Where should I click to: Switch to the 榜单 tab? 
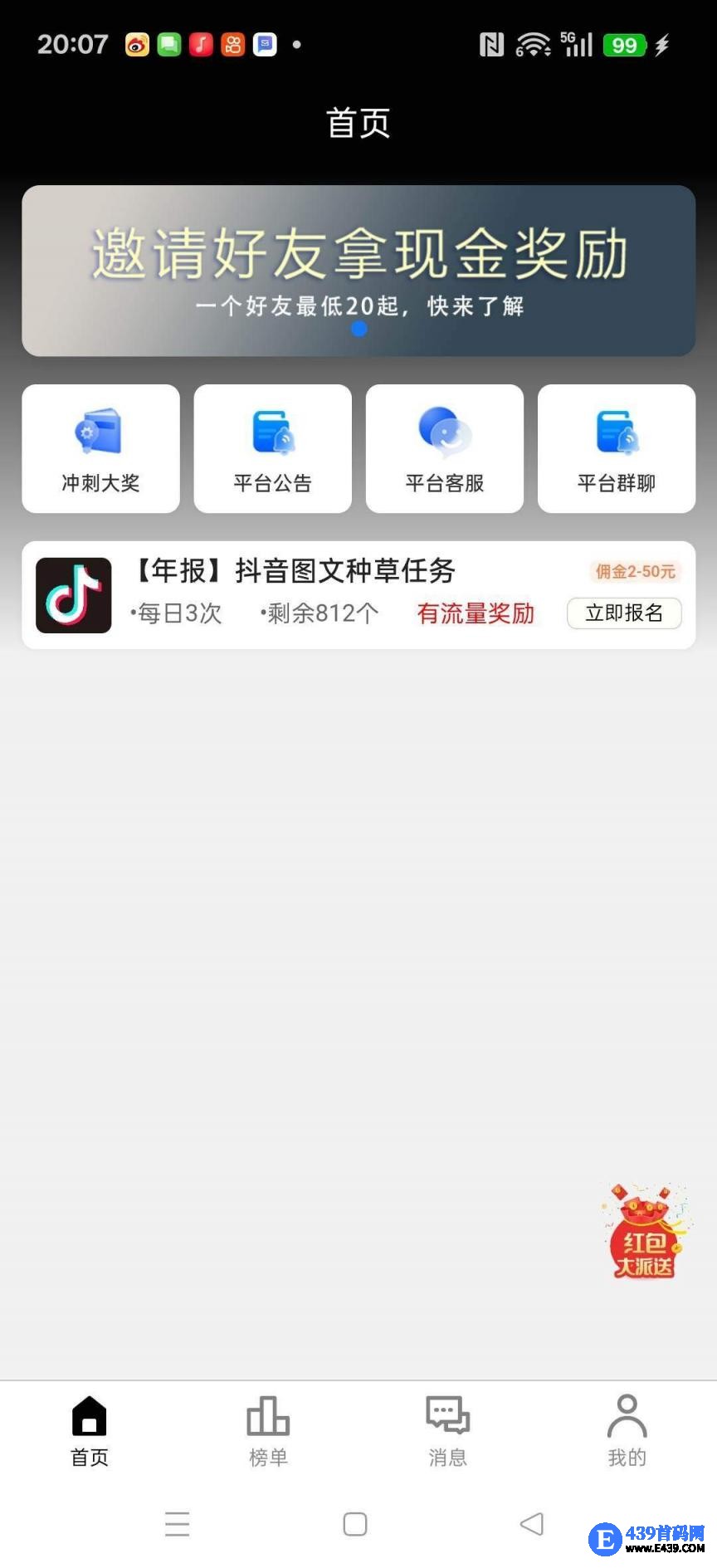pyautogui.click(x=268, y=1430)
